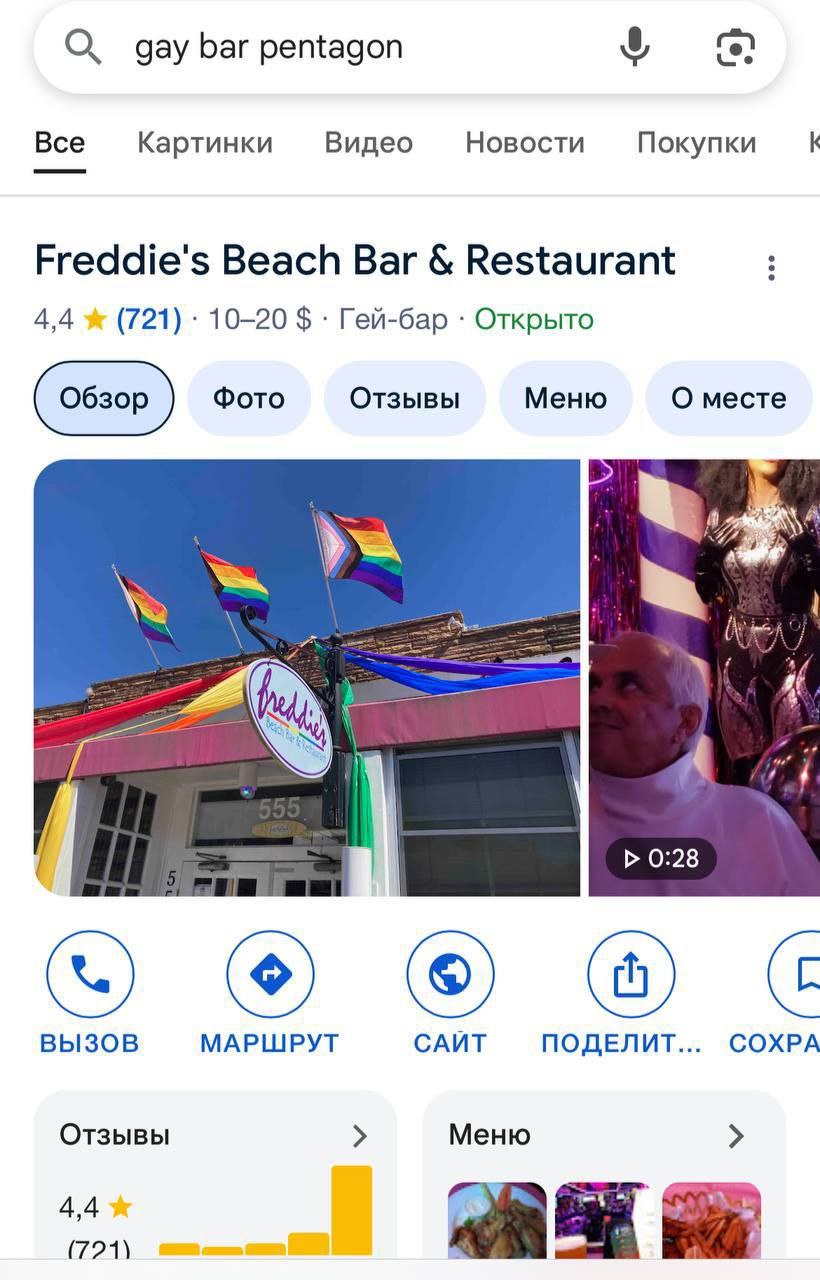
Task: Open the three-dot menu for Freddie's
Action: point(771,268)
